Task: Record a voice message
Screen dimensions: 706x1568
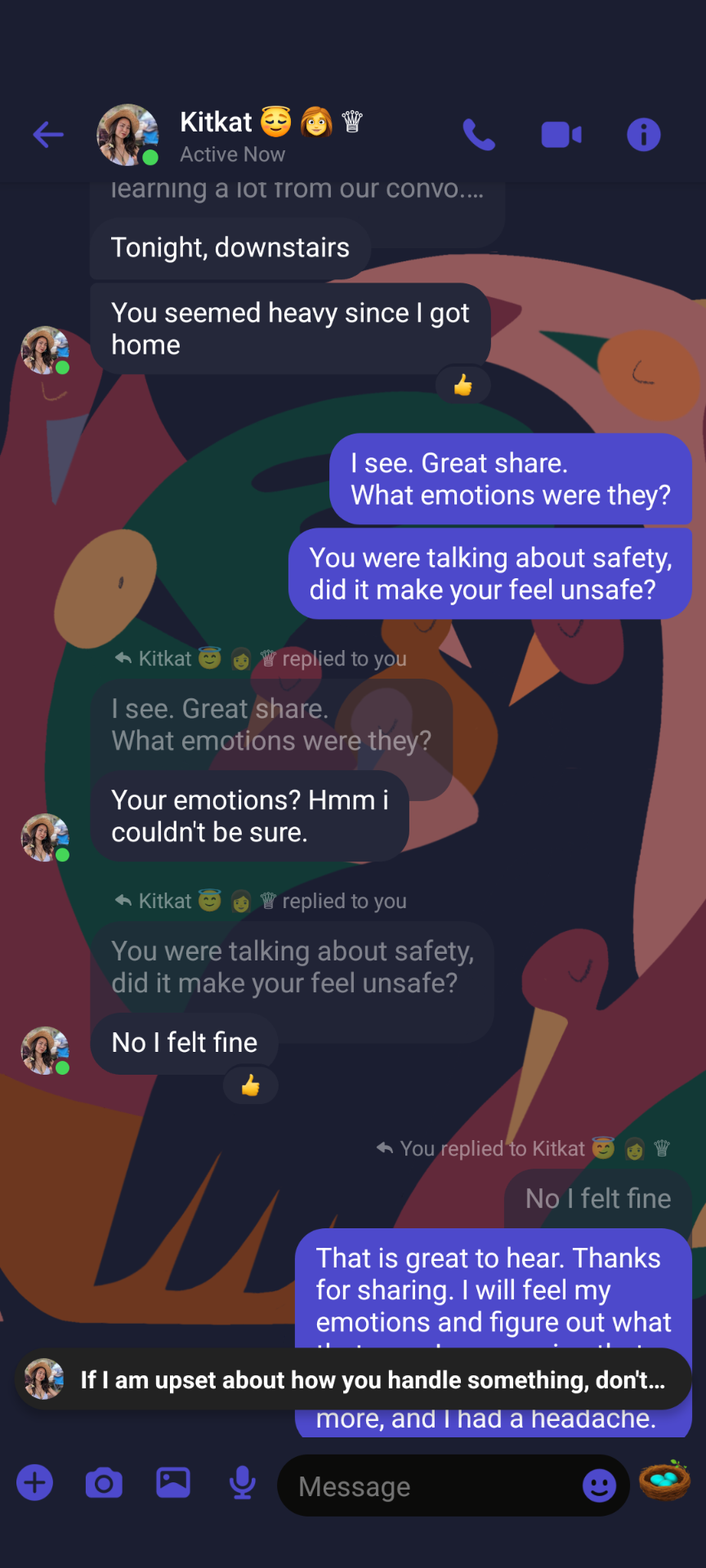Action: [x=242, y=1483]
